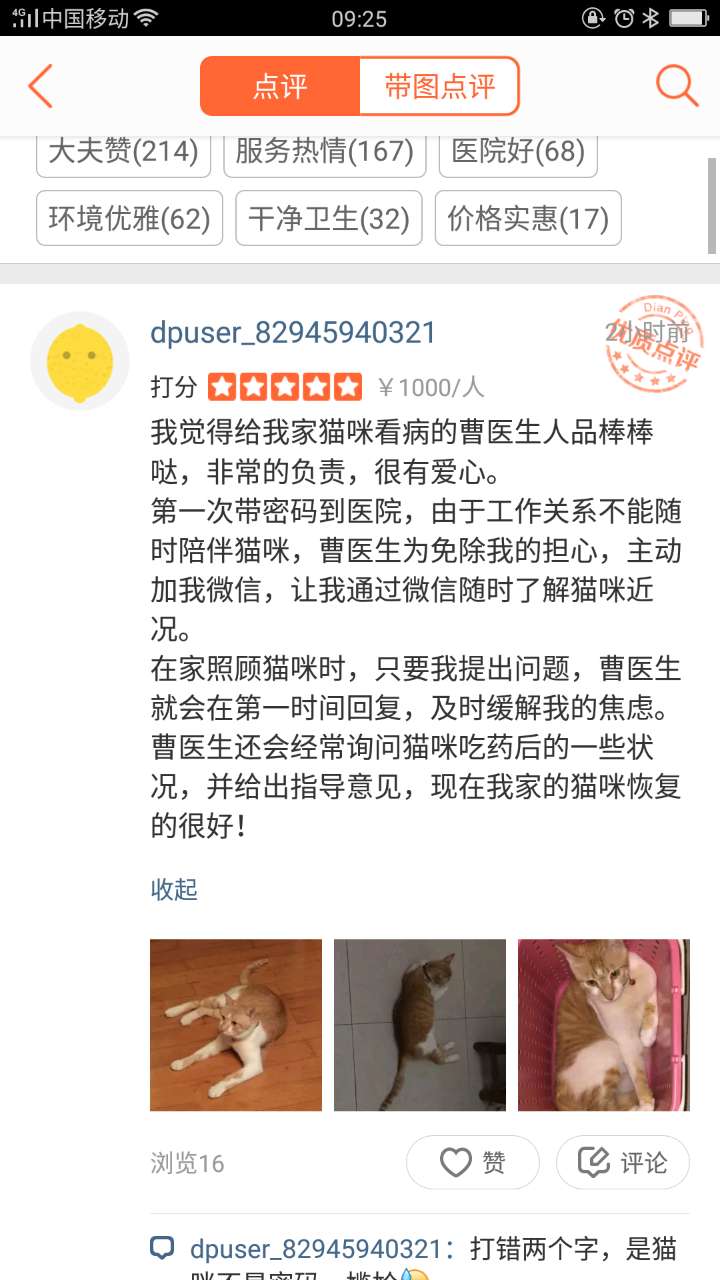
Task: View the cat lying on wood floor photo
Action: (x=236, y=1025)
